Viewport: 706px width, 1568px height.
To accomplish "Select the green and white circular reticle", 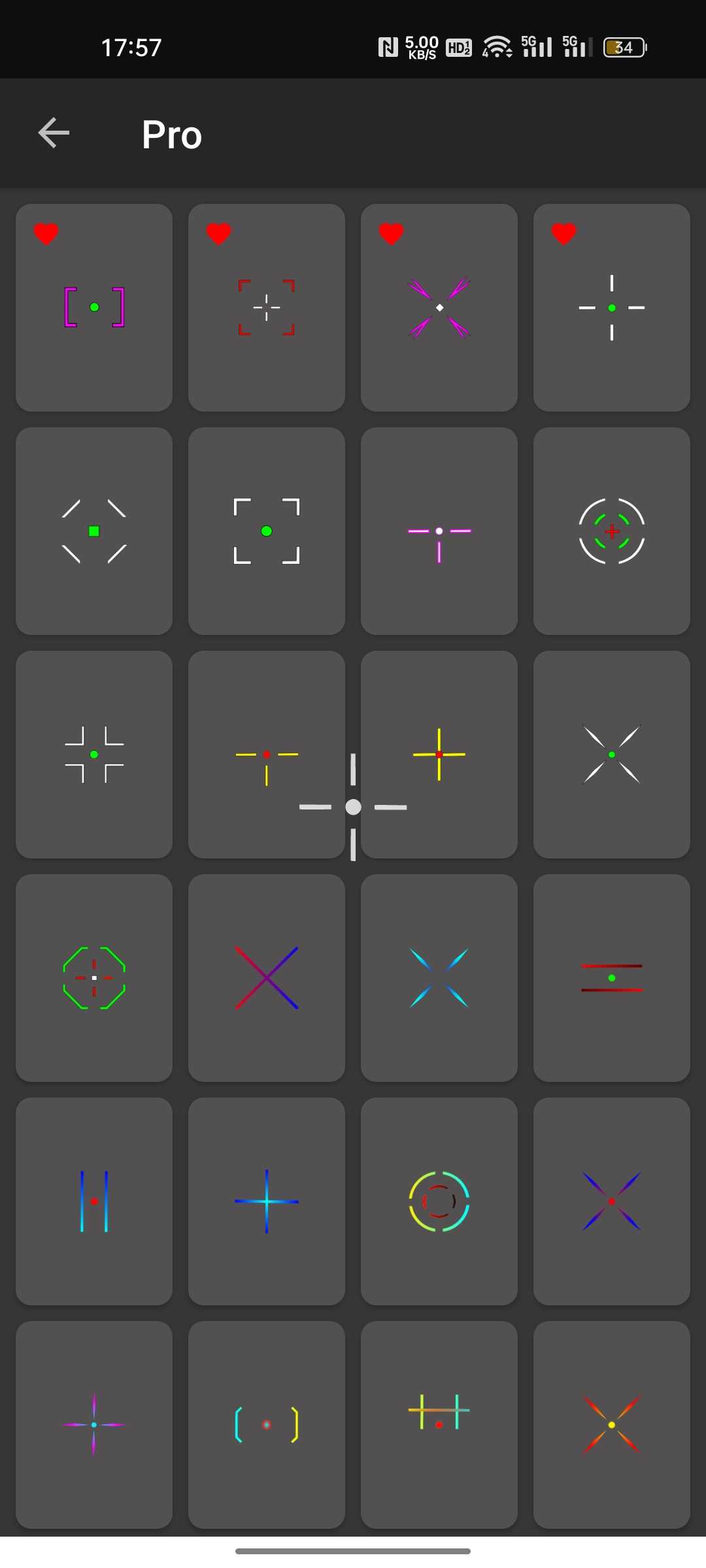I will point(612,531).
